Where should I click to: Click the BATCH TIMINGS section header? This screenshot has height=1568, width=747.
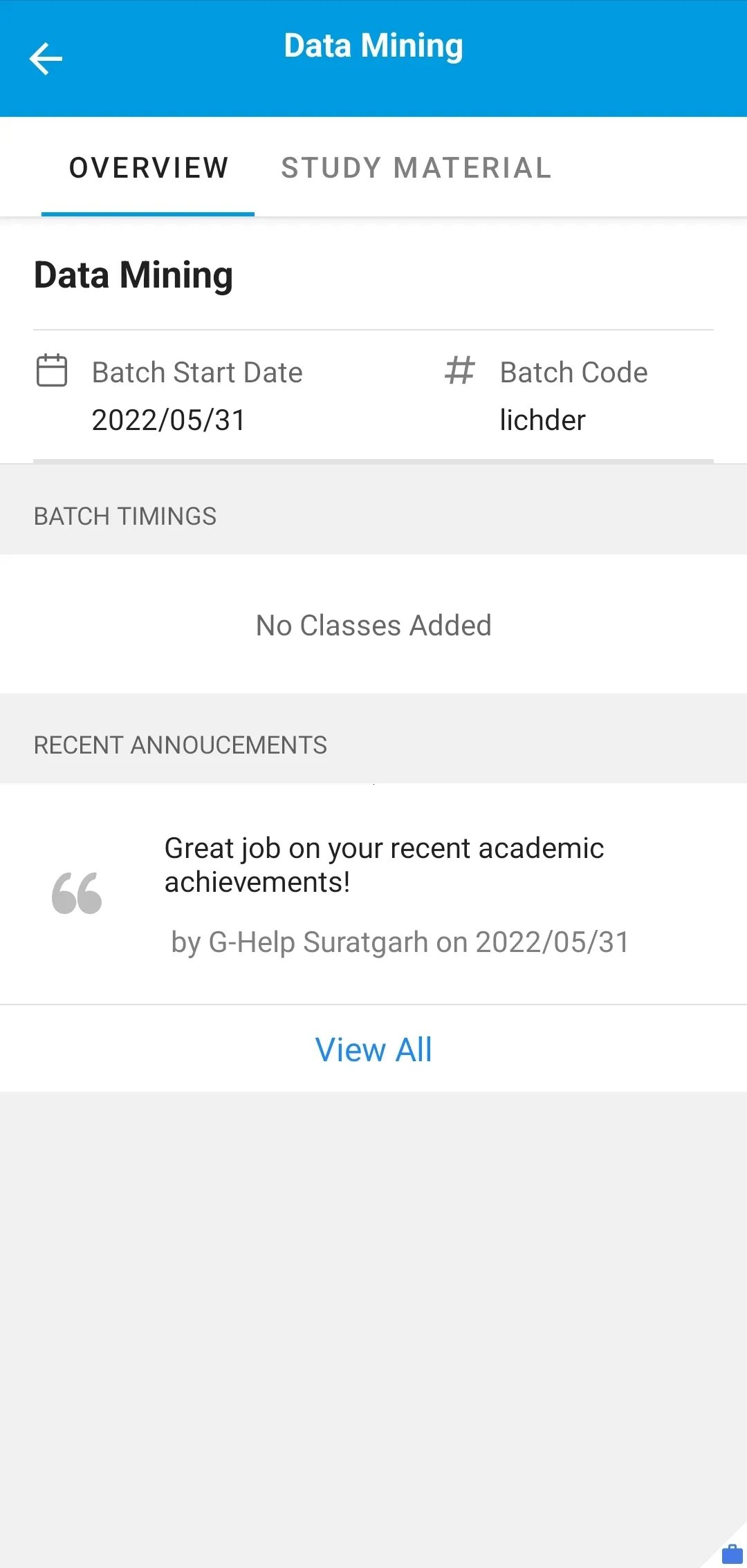tap(125, 516)
